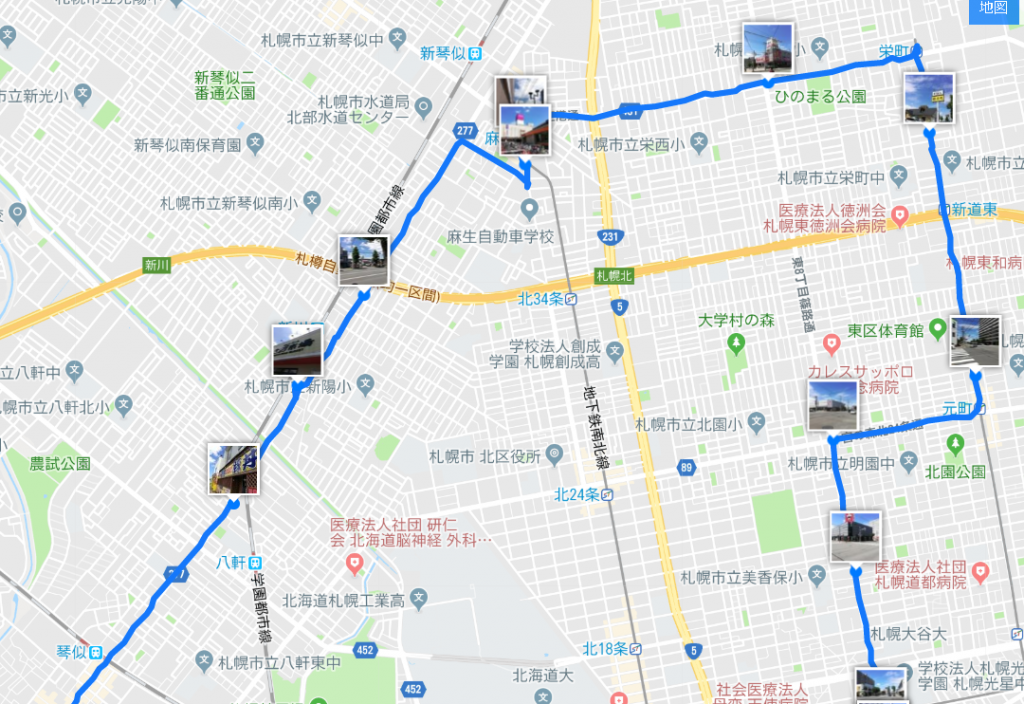Viewport: 1024px width, 704px height.
Task: Open photo marker above ひのまる公園
Action: pos(768,47)
